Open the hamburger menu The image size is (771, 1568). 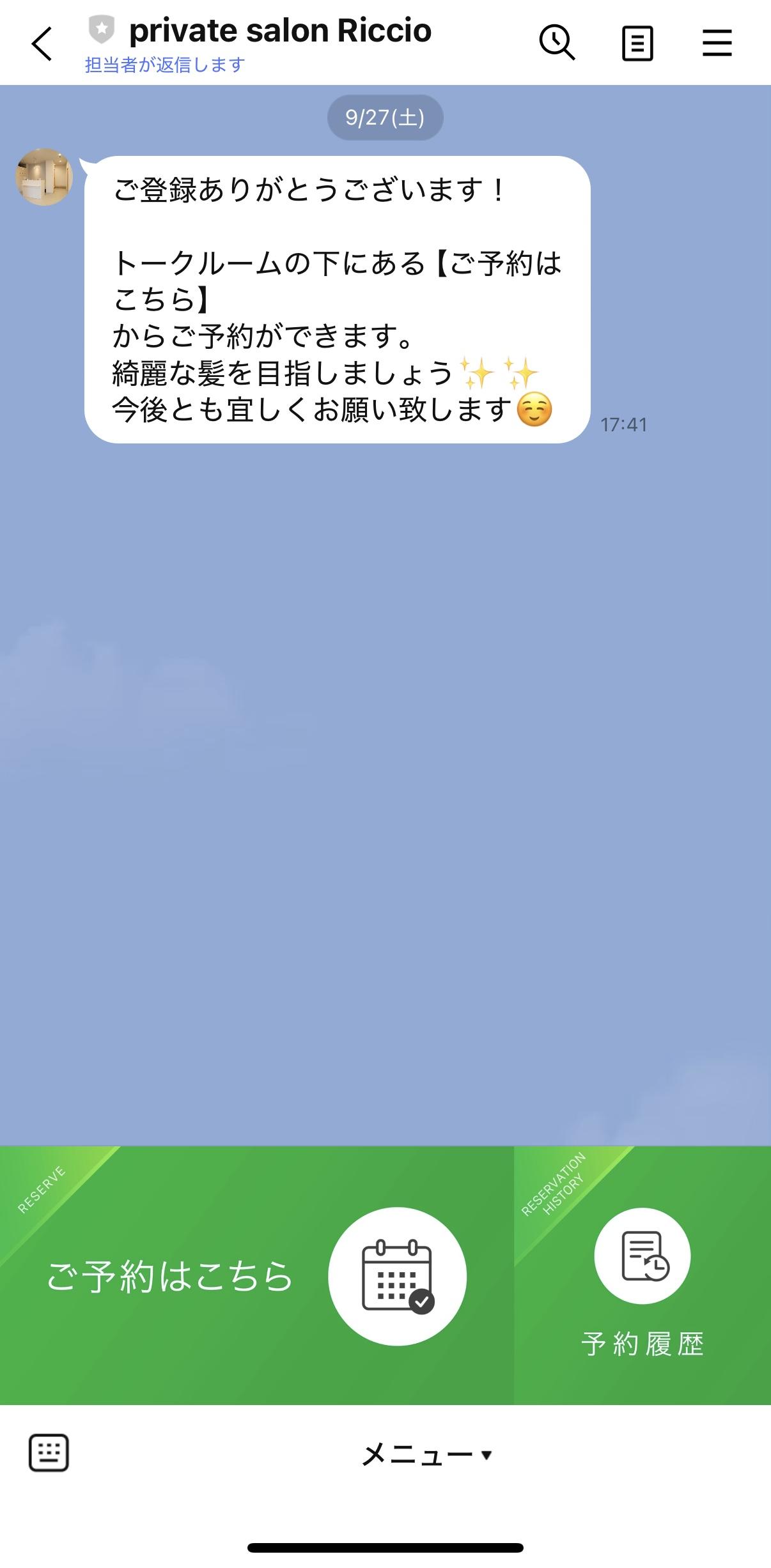pos(717,44)
